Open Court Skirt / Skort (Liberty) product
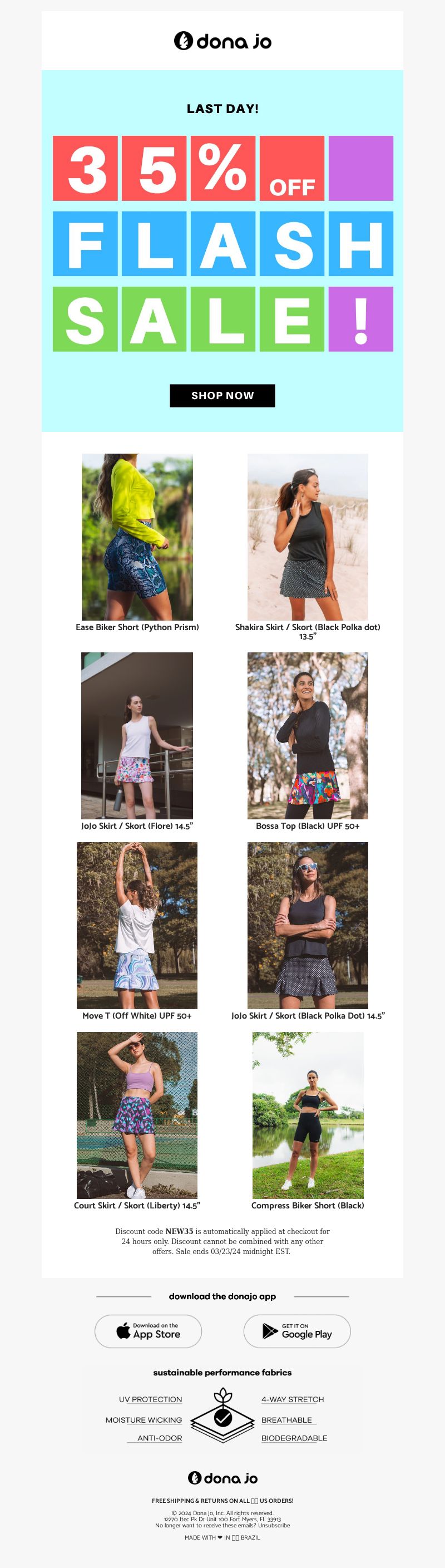445x1568 pixels. pos(137,1115)
